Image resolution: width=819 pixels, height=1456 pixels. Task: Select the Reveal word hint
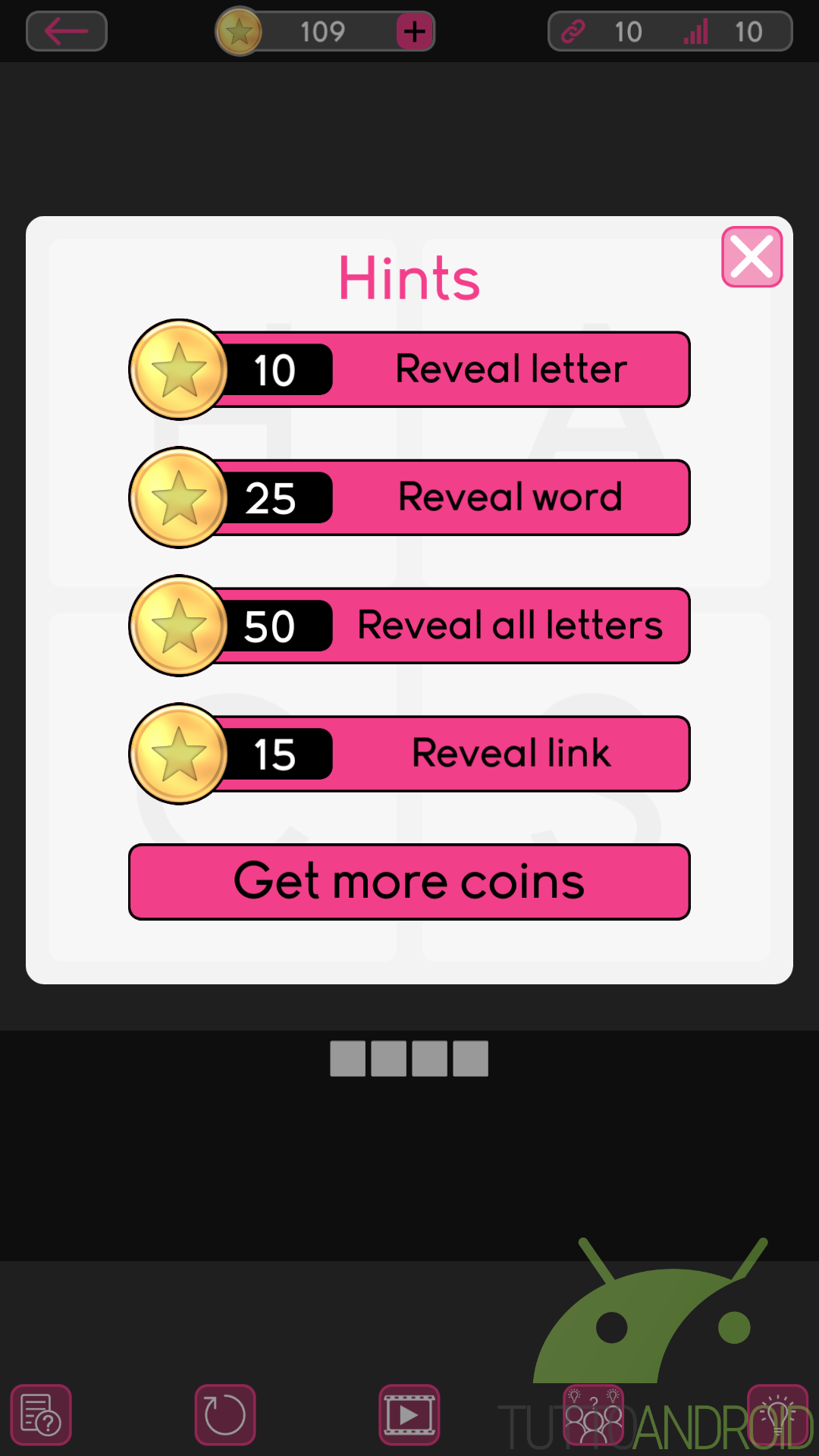(x=409, y=497)
